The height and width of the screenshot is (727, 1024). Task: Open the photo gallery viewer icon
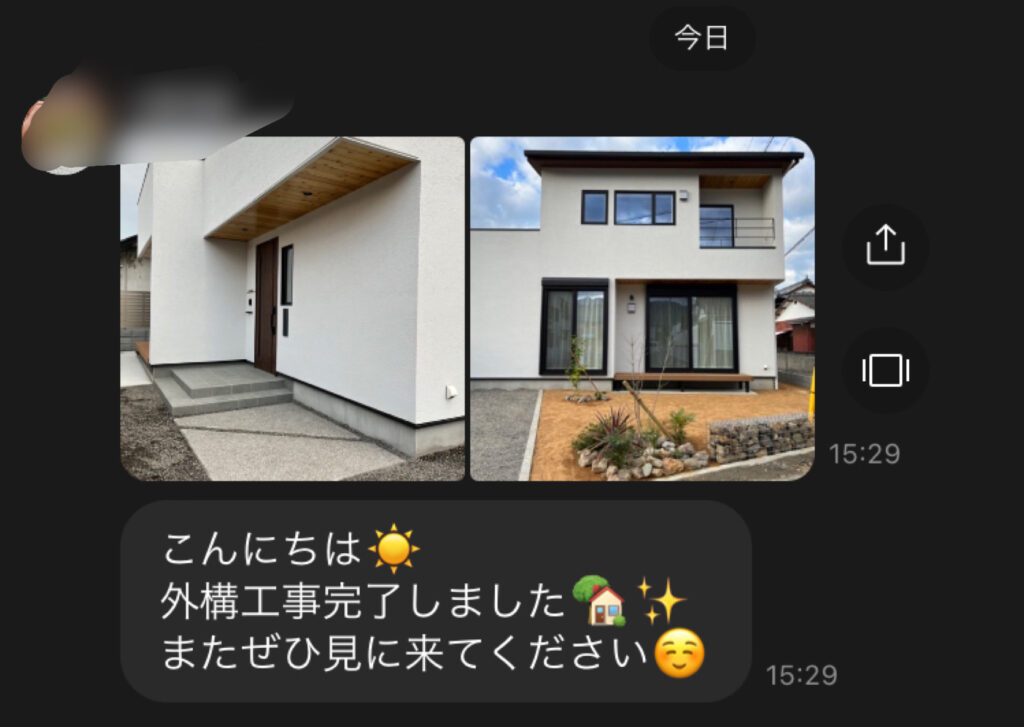pos(885,370)
